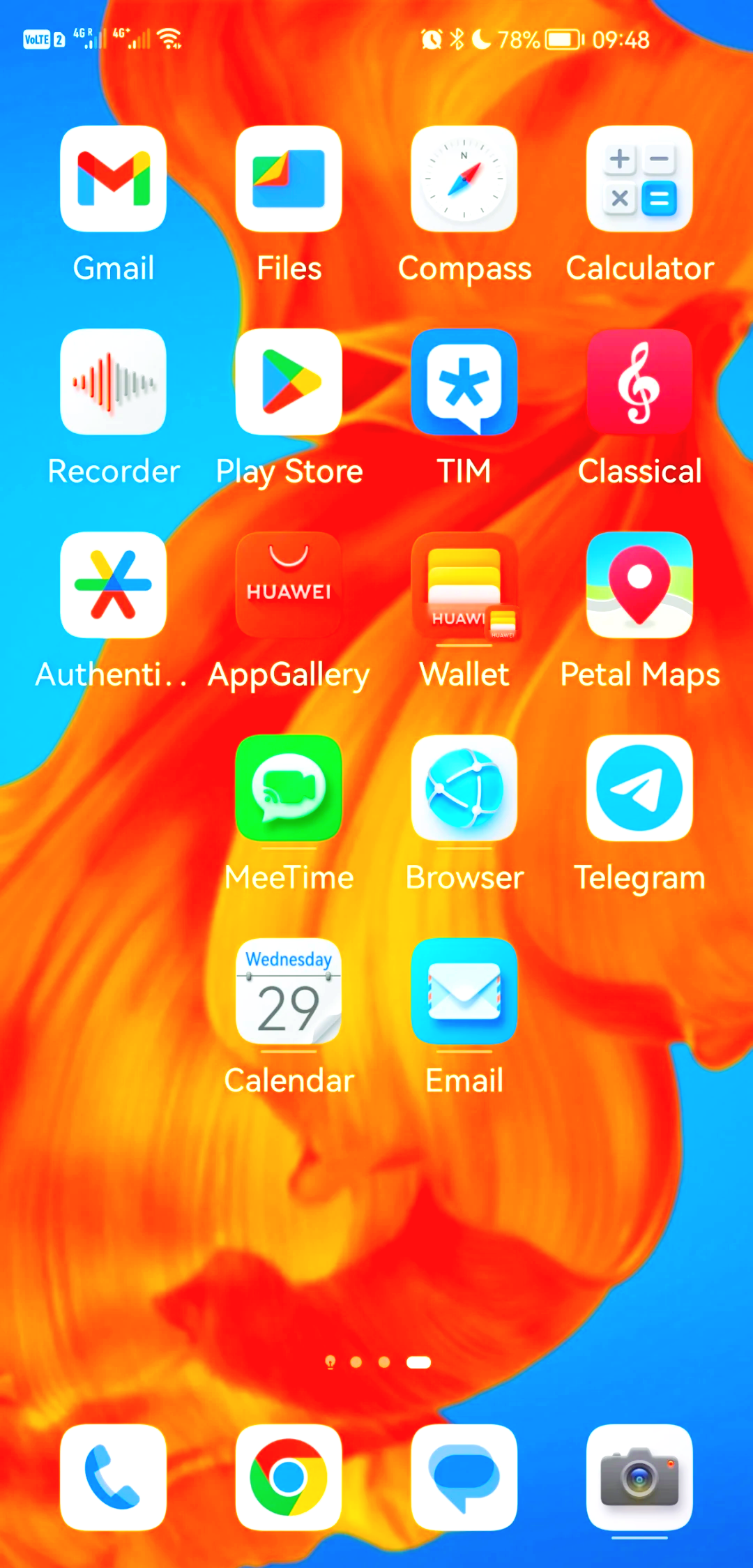Open Compass
This screenshot has height=1568, width=753.
[x=464, y=179]
